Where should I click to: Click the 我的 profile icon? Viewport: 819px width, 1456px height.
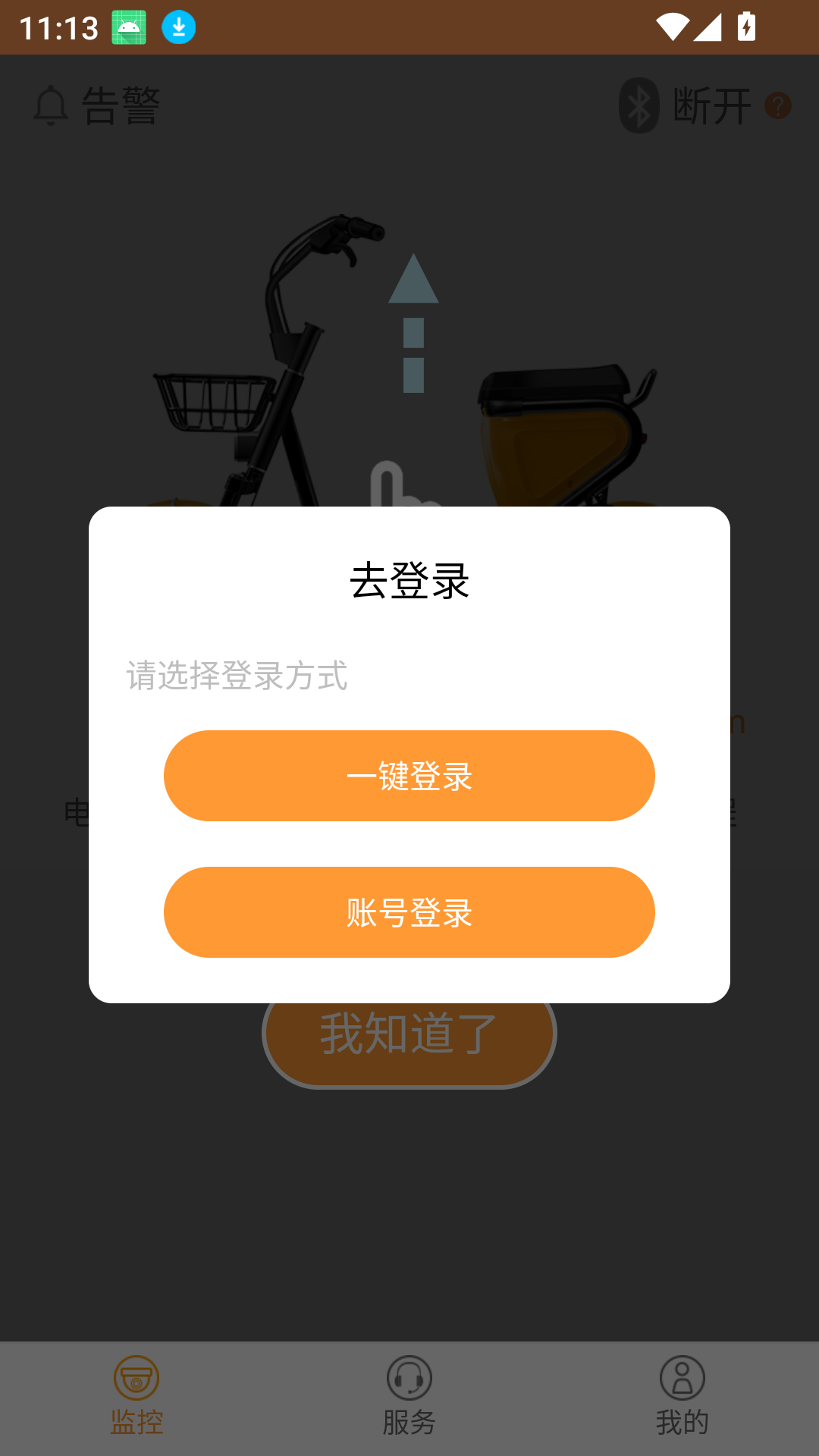(681, 1376)
